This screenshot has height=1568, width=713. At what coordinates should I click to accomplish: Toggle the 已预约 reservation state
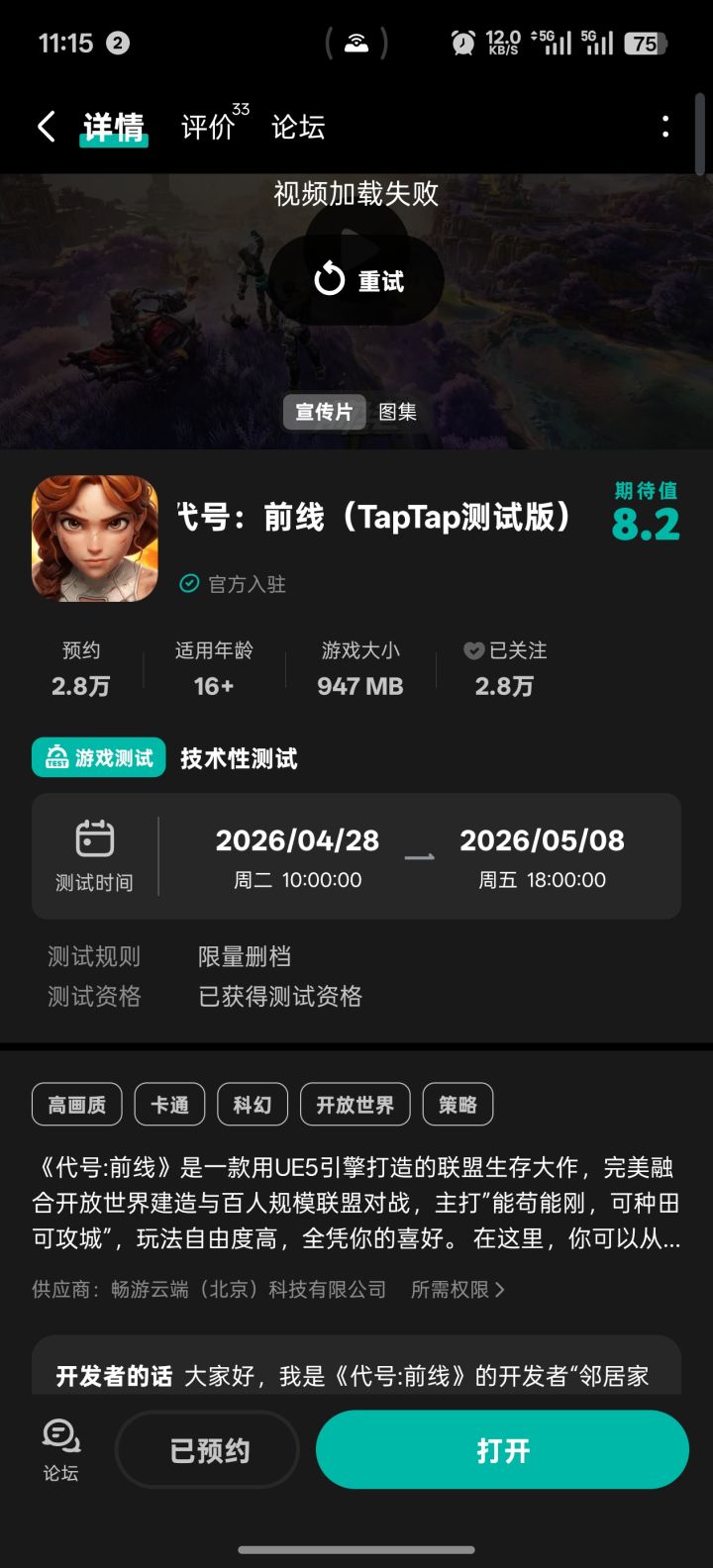coord(206,1448)
